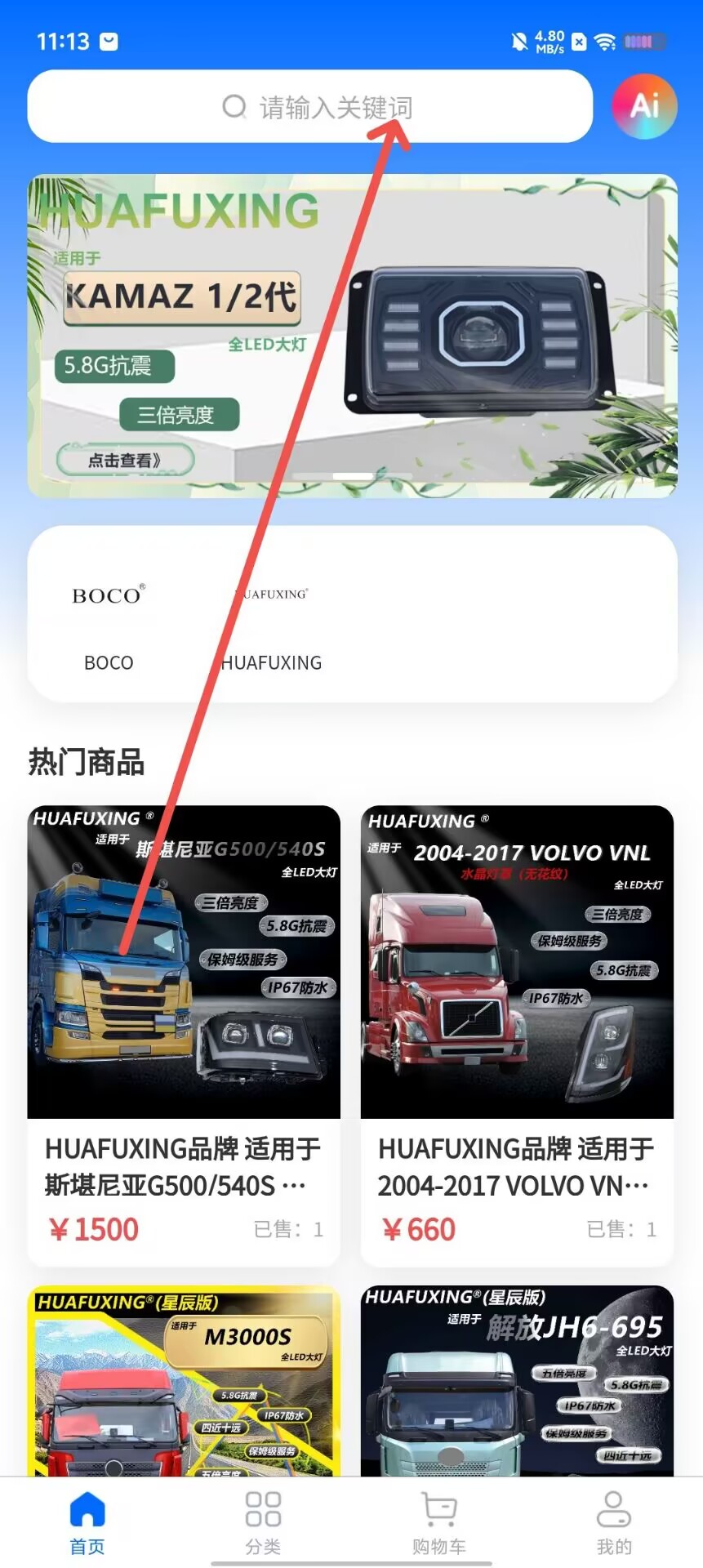
Task: Go to the 首页 tab
Action: (87, 1522)
